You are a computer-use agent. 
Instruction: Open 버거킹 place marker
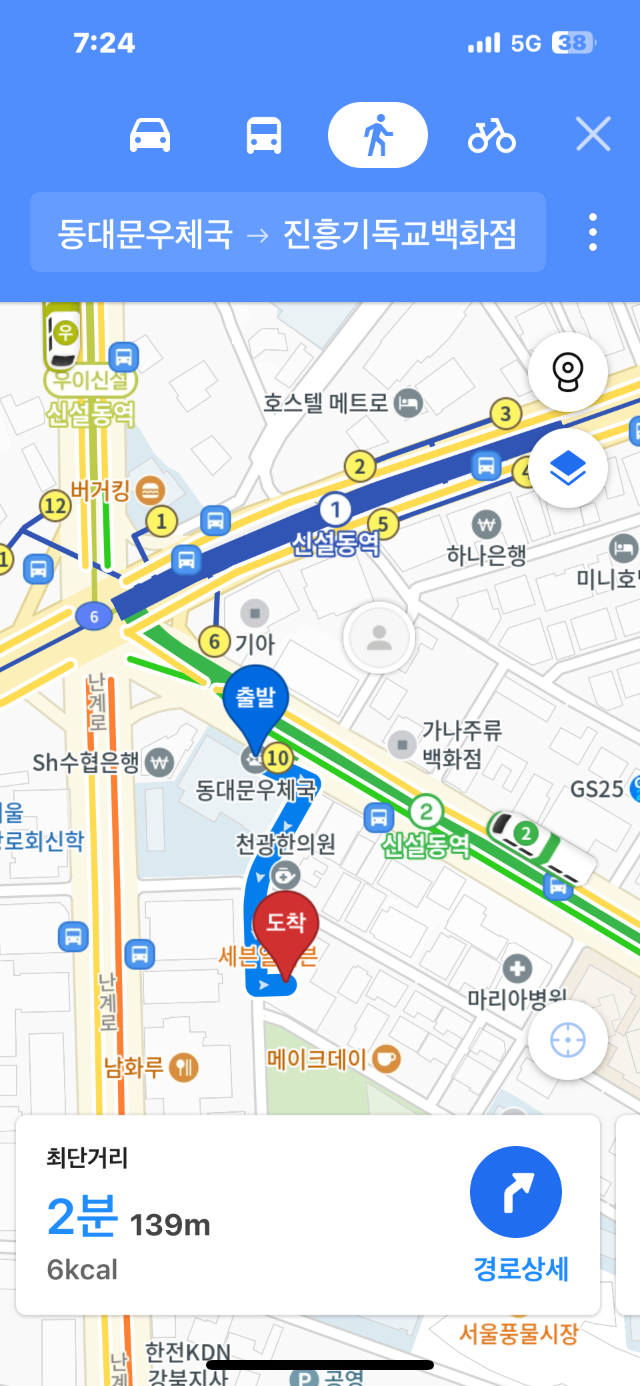(x=151, y=491)
